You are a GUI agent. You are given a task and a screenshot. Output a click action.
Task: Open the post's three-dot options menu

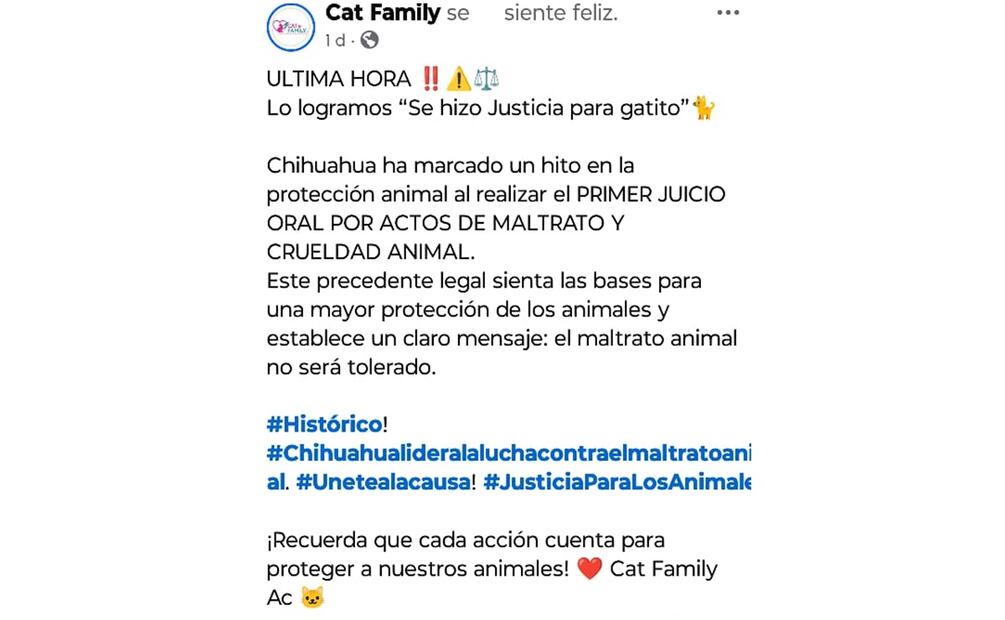tap(728, 13)
